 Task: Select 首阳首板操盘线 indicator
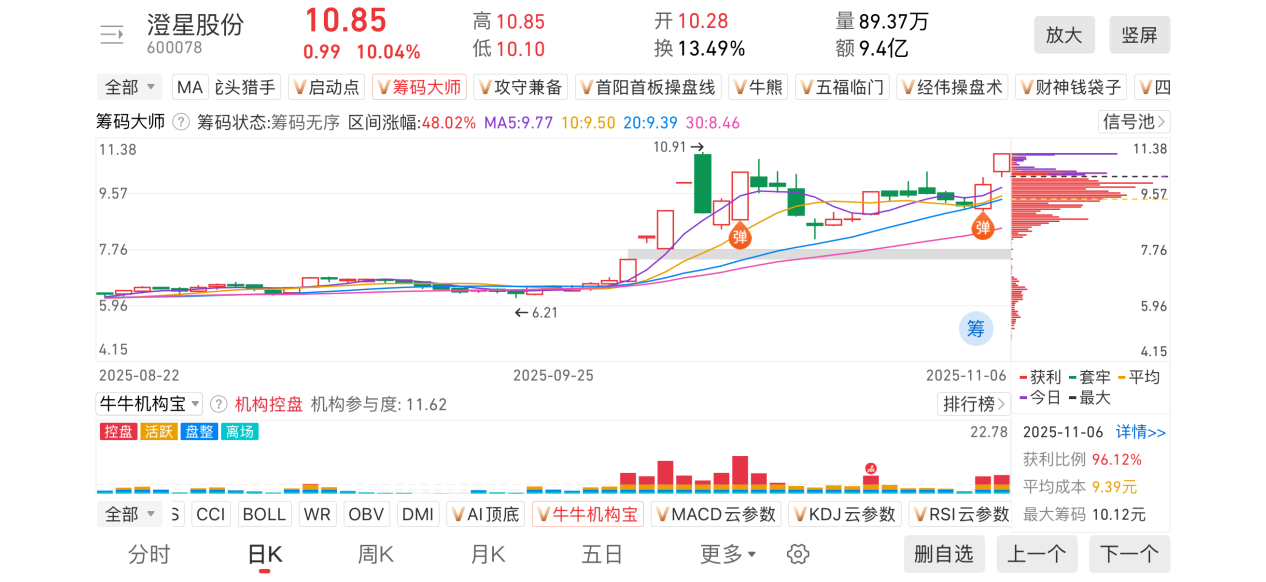tap(648, 87)
